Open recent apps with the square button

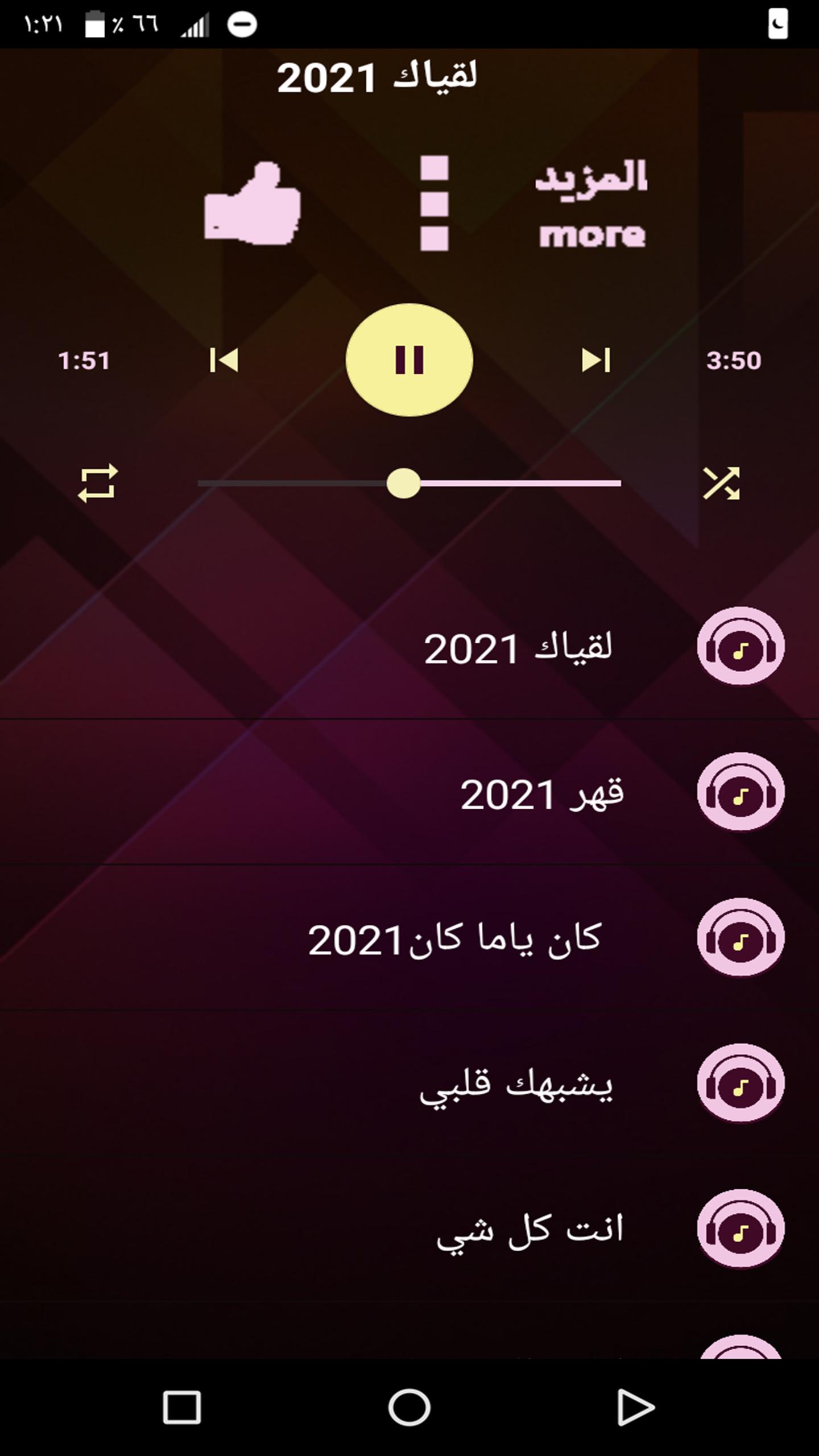click(x=182, y=1408)
